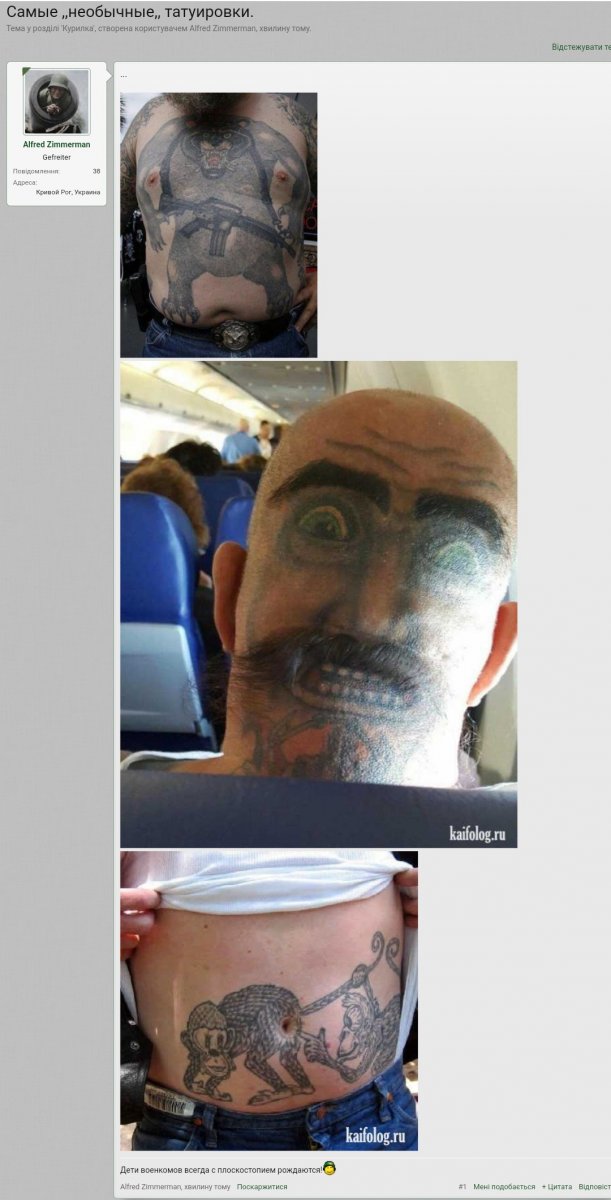Open Alfred Zimmerman's avatar picture
611x1200 pixels.
(x=57, y=101)
